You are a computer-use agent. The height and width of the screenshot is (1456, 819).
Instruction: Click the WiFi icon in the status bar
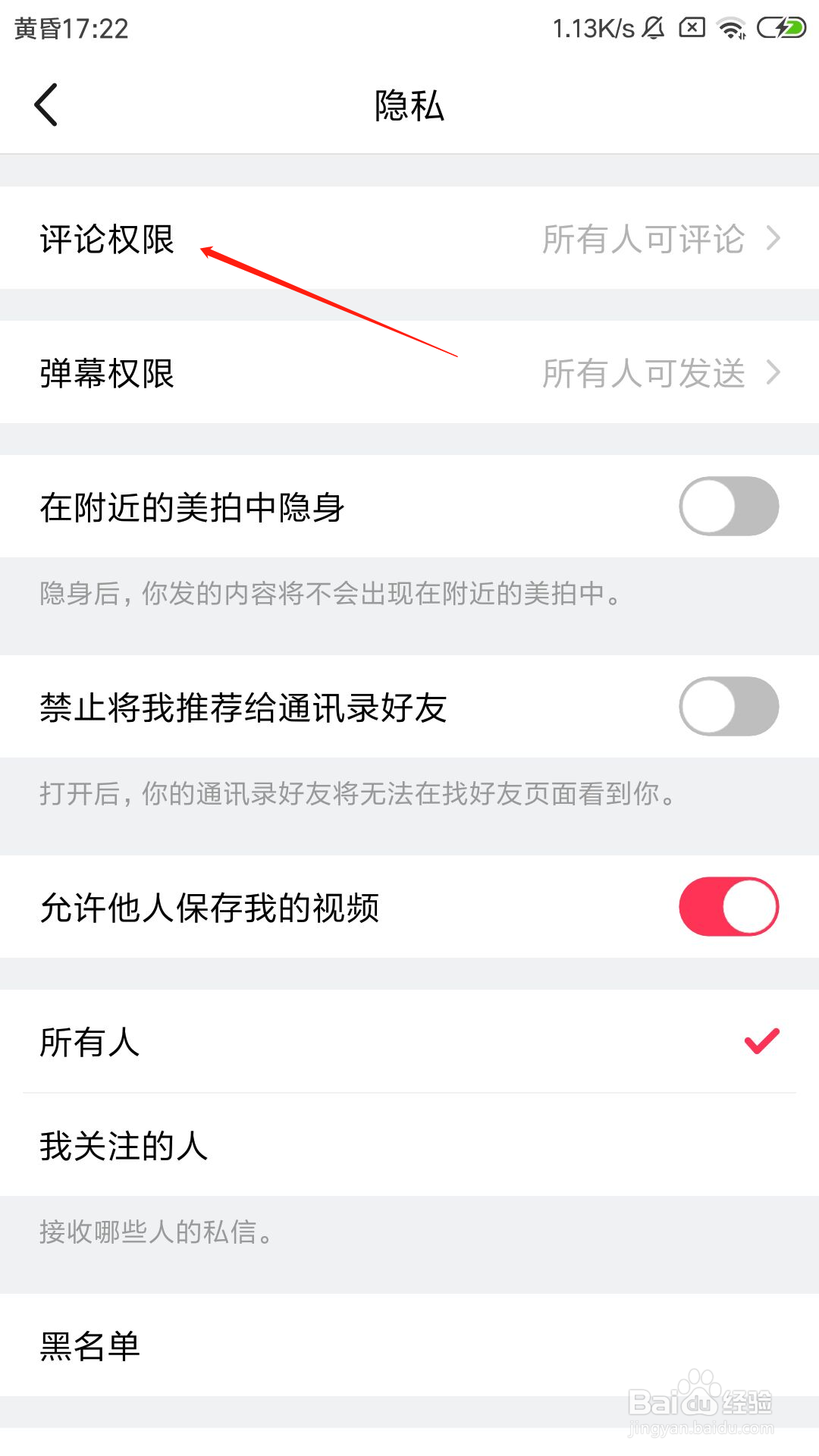coord(730,28)
